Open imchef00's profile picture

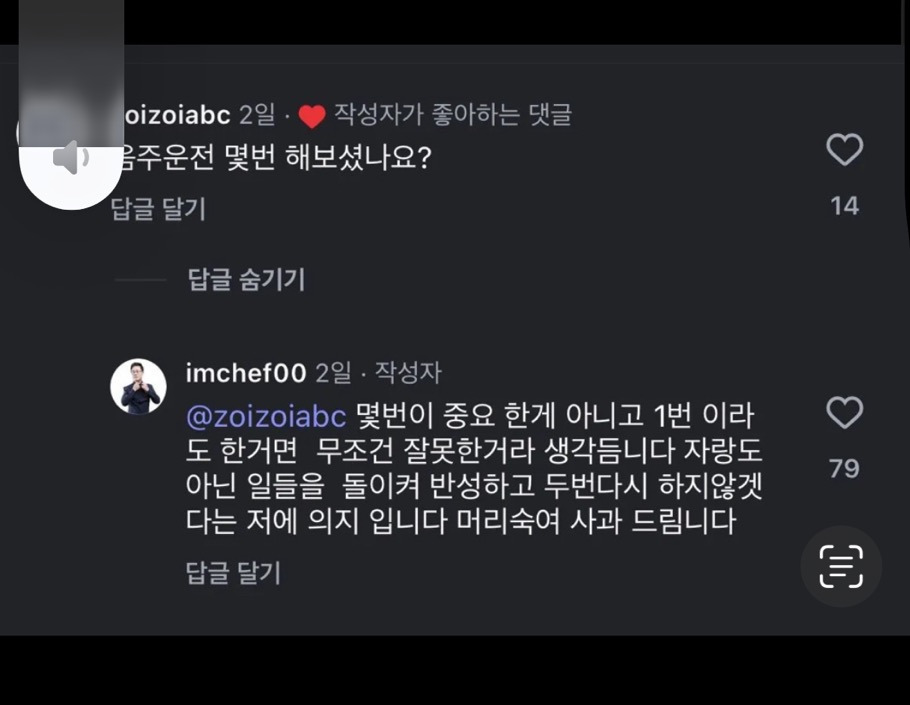[138, 386]
